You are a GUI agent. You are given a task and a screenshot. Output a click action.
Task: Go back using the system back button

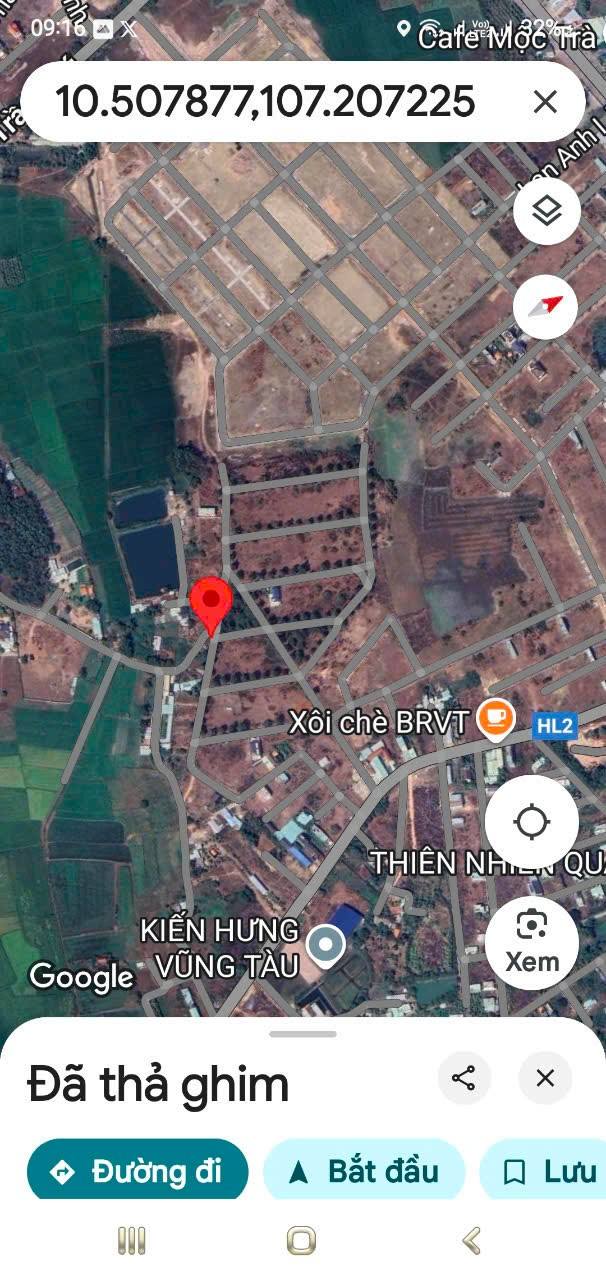(472, 1241)
